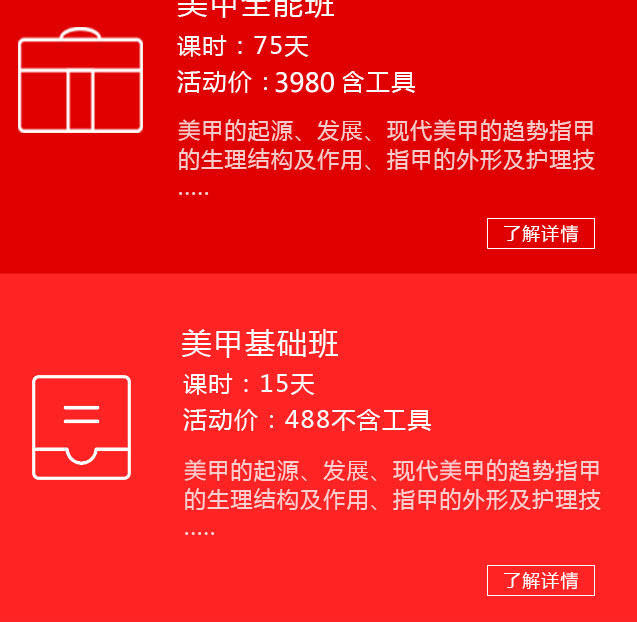Tap 了解详情 for 美甲基础班 (15天)
The height and width of the screenshot is (622, 637).
click(x=540, y=581)
